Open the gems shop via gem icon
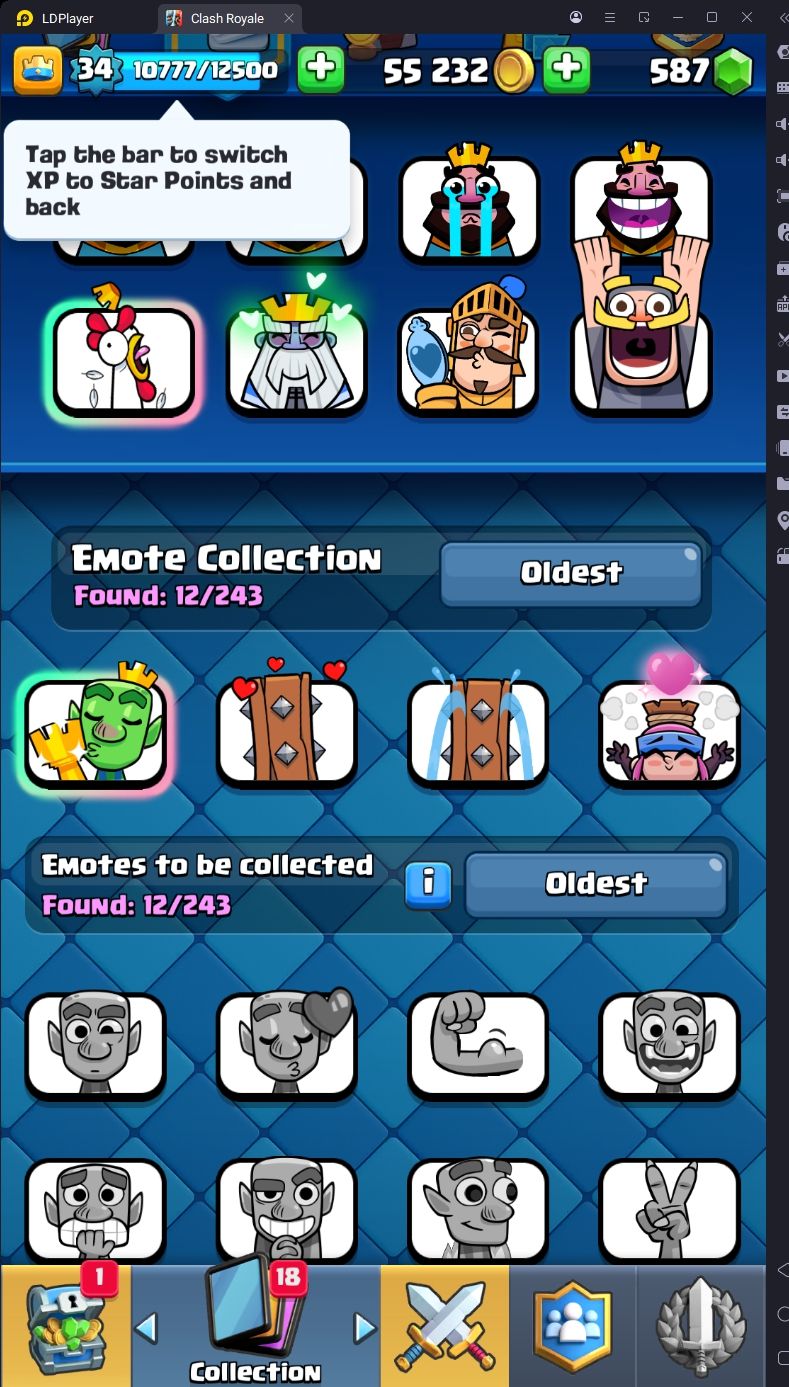Image resolution: width=789 pixels, height=1387 pixels. [x=732, y=71]
